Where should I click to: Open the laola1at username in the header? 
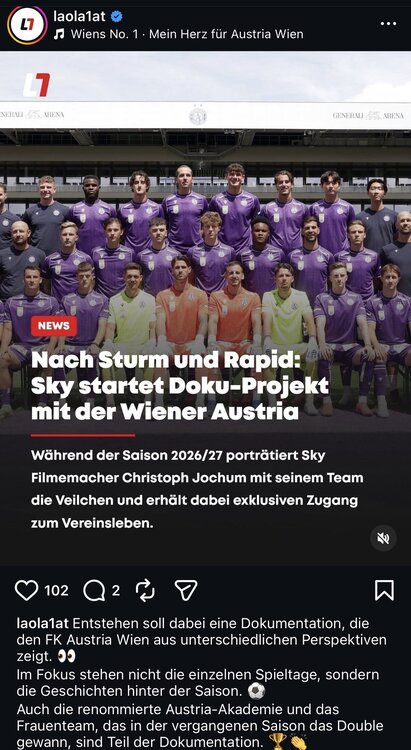tap(79, 17)
